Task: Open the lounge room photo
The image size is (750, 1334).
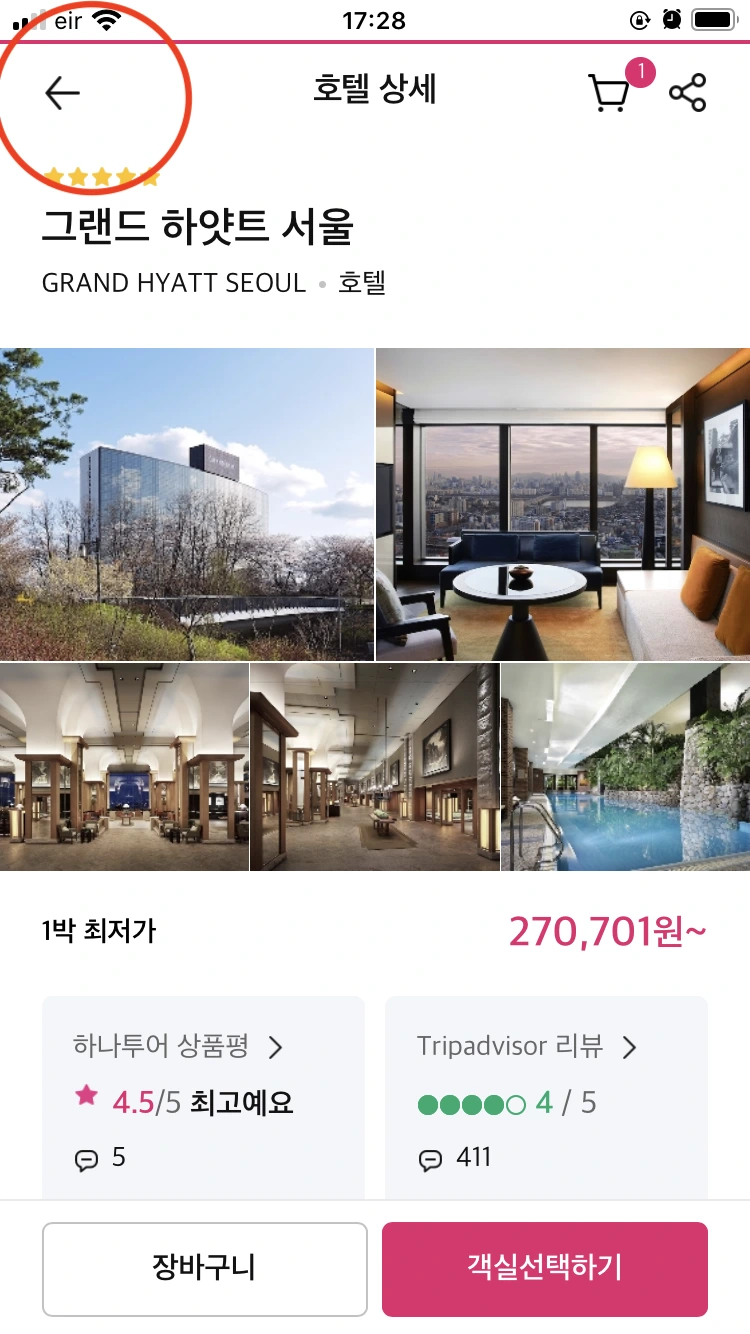Action: [x=563, y=504]
